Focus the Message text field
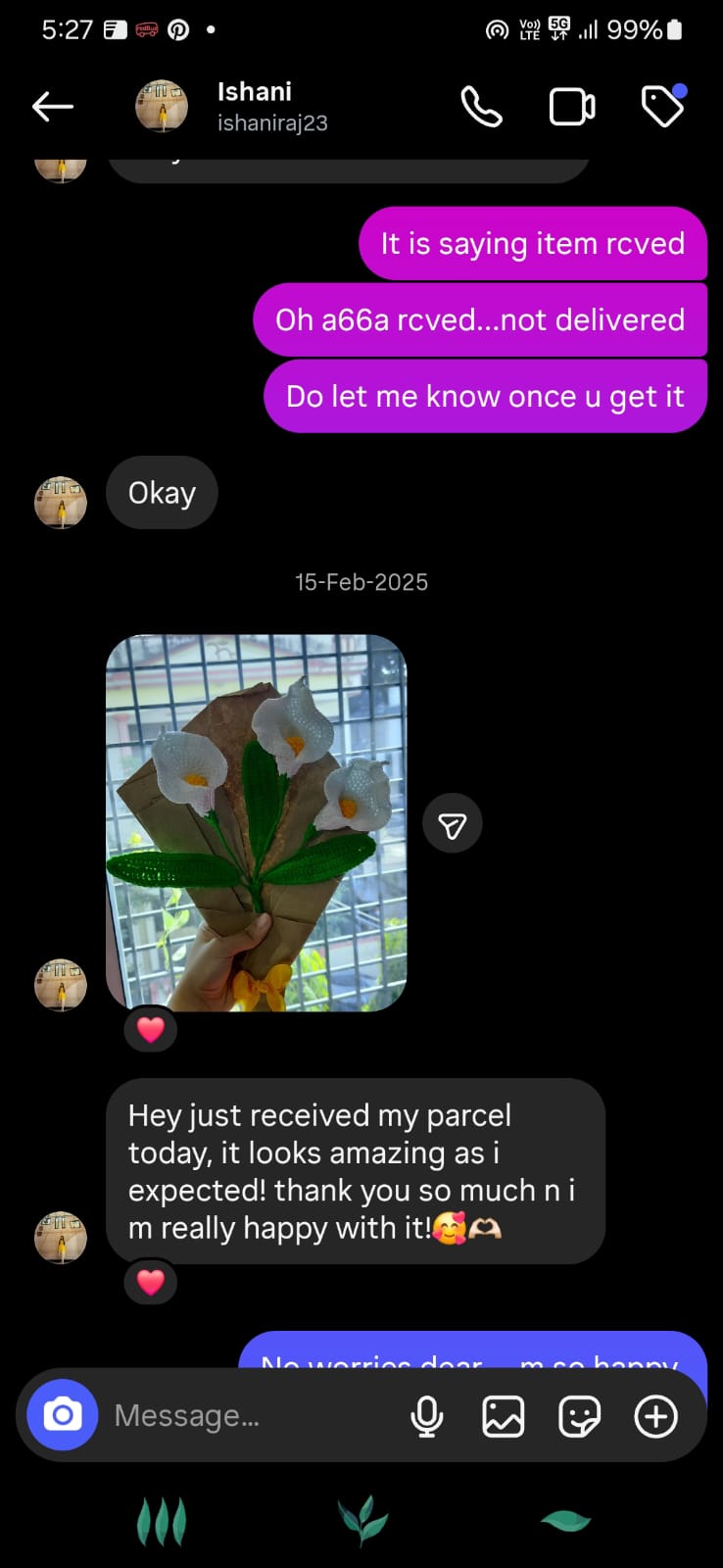The height and width of the screenshot is (1568, 723). click(x=245, y=1415)
